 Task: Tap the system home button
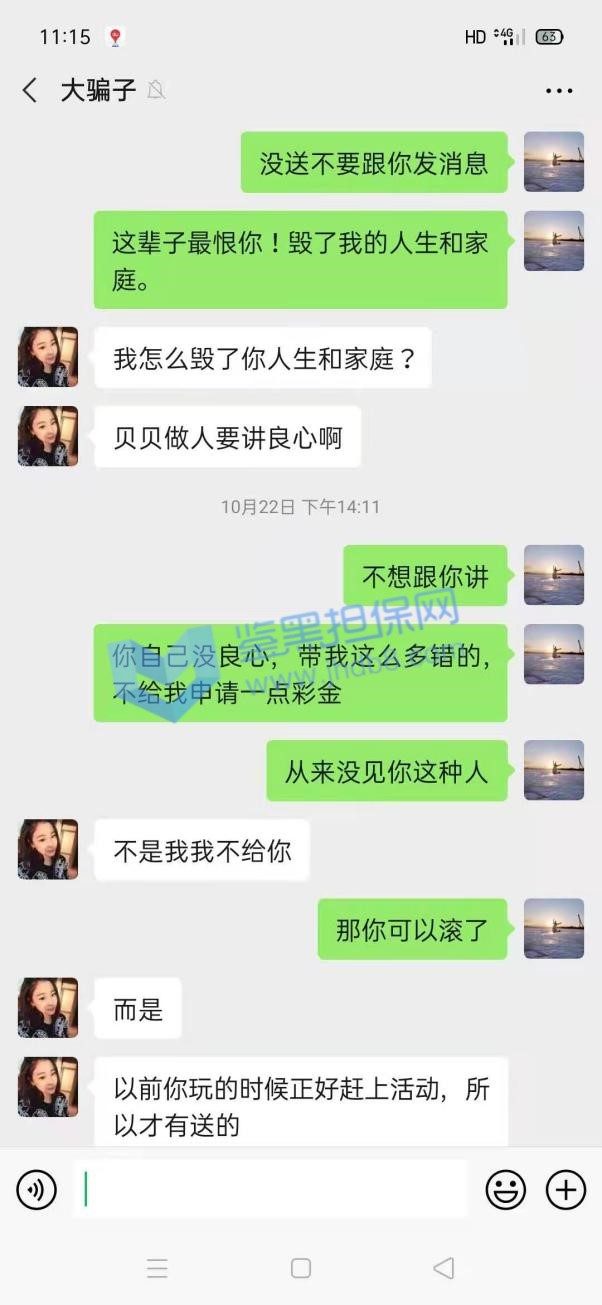point(301,1269)
